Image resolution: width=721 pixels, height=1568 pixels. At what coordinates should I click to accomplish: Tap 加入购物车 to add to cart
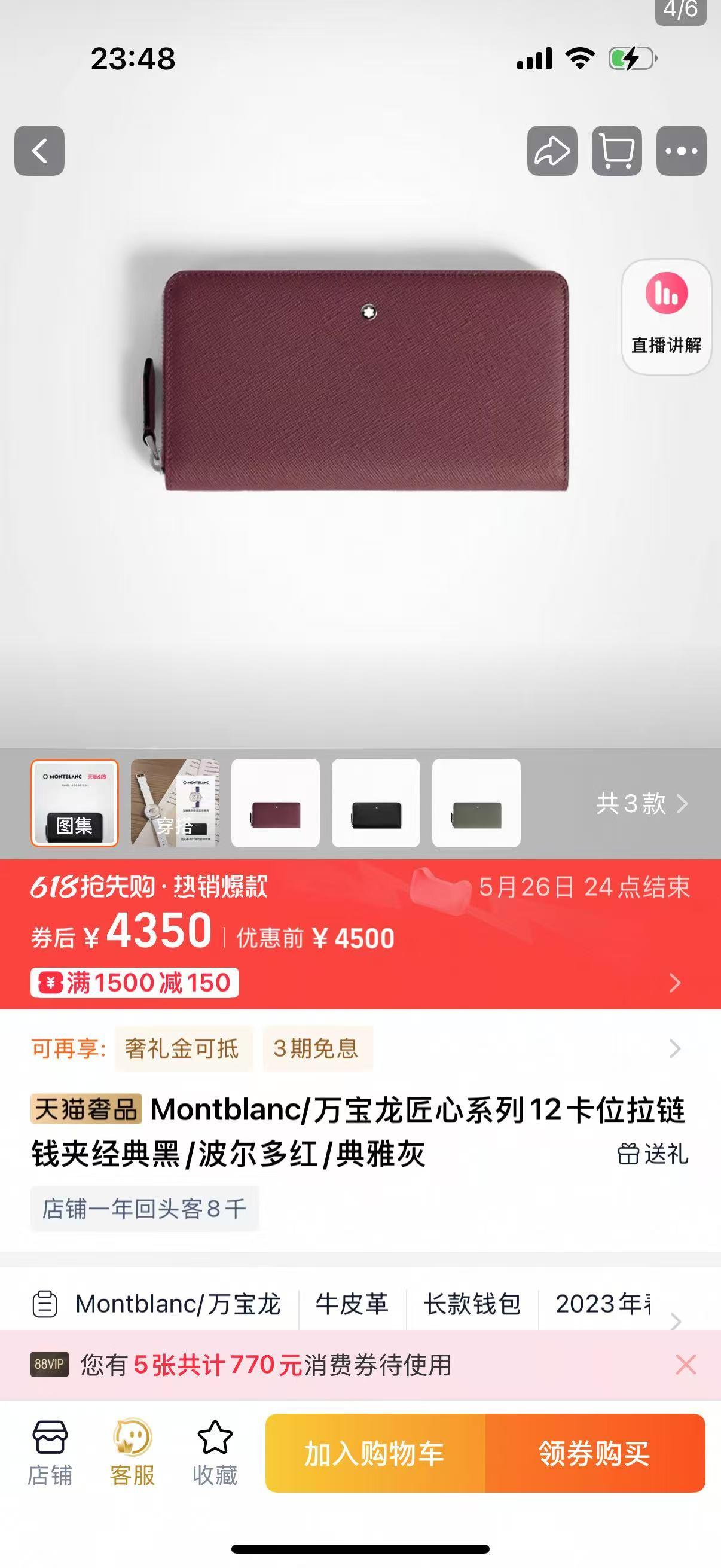375,1454
